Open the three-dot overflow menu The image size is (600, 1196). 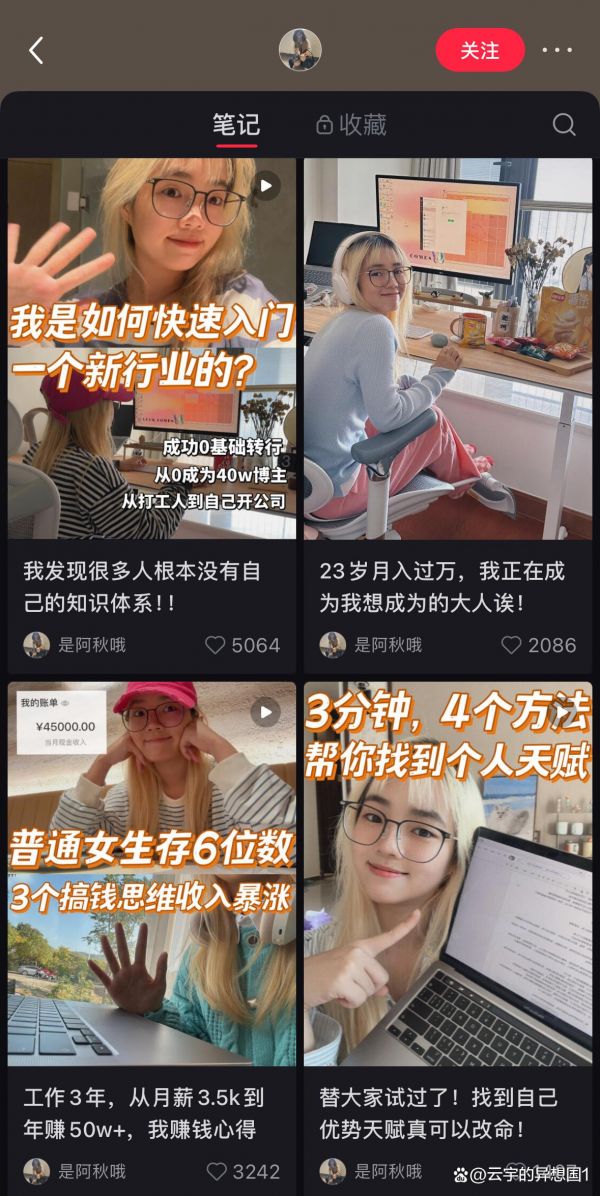tap(557, 51)
